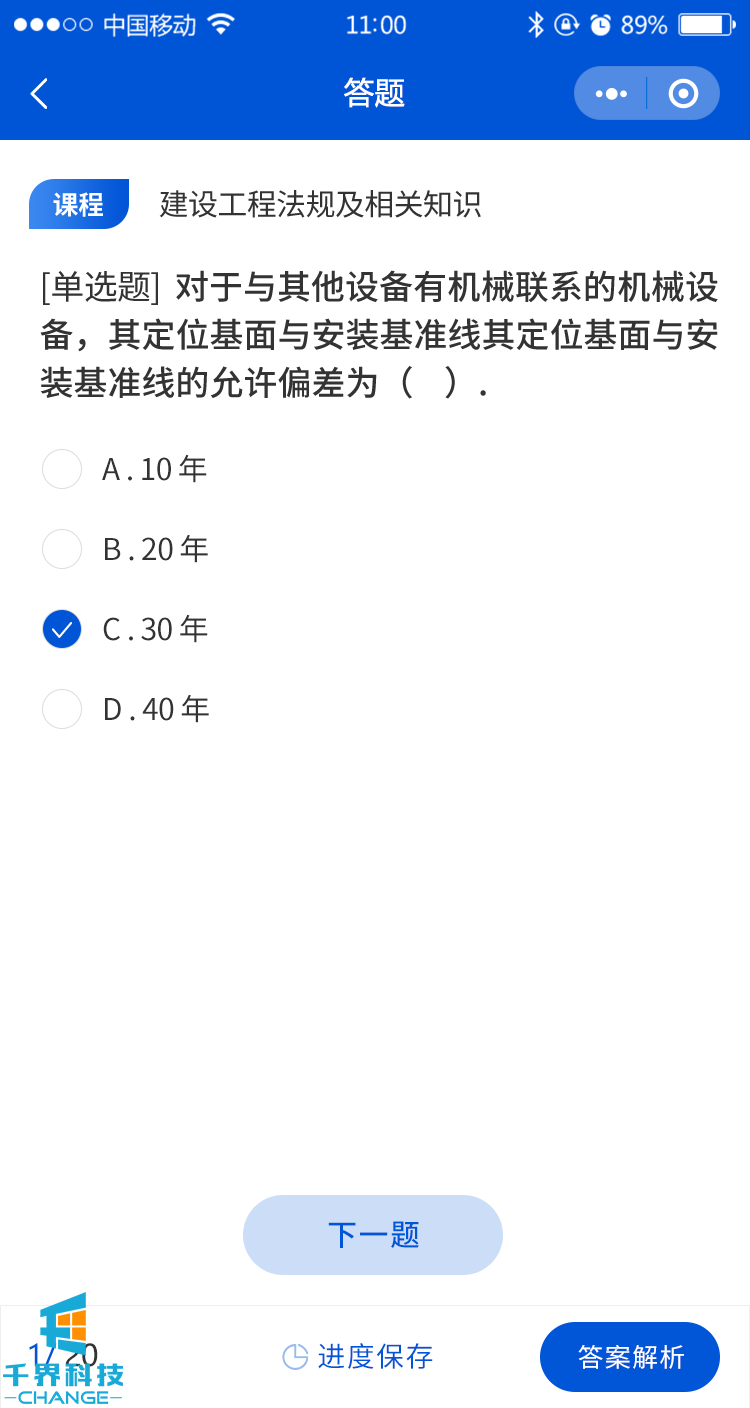The width and height of the screenshot is (750, 1408).
Task: Go back using the top-left arrow
Action: click(x=39, y=94)
